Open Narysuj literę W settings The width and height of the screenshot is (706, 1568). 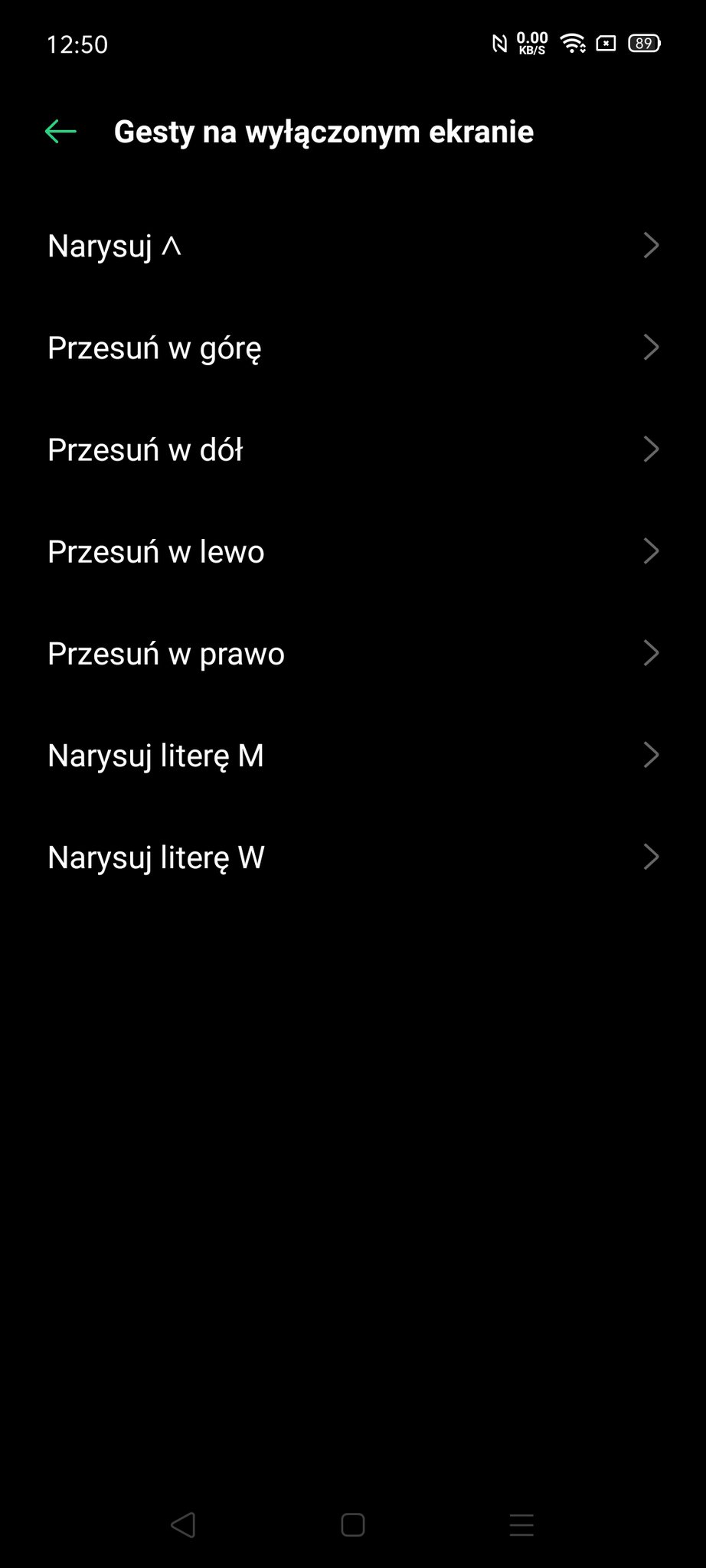click(x=353, y=857)
